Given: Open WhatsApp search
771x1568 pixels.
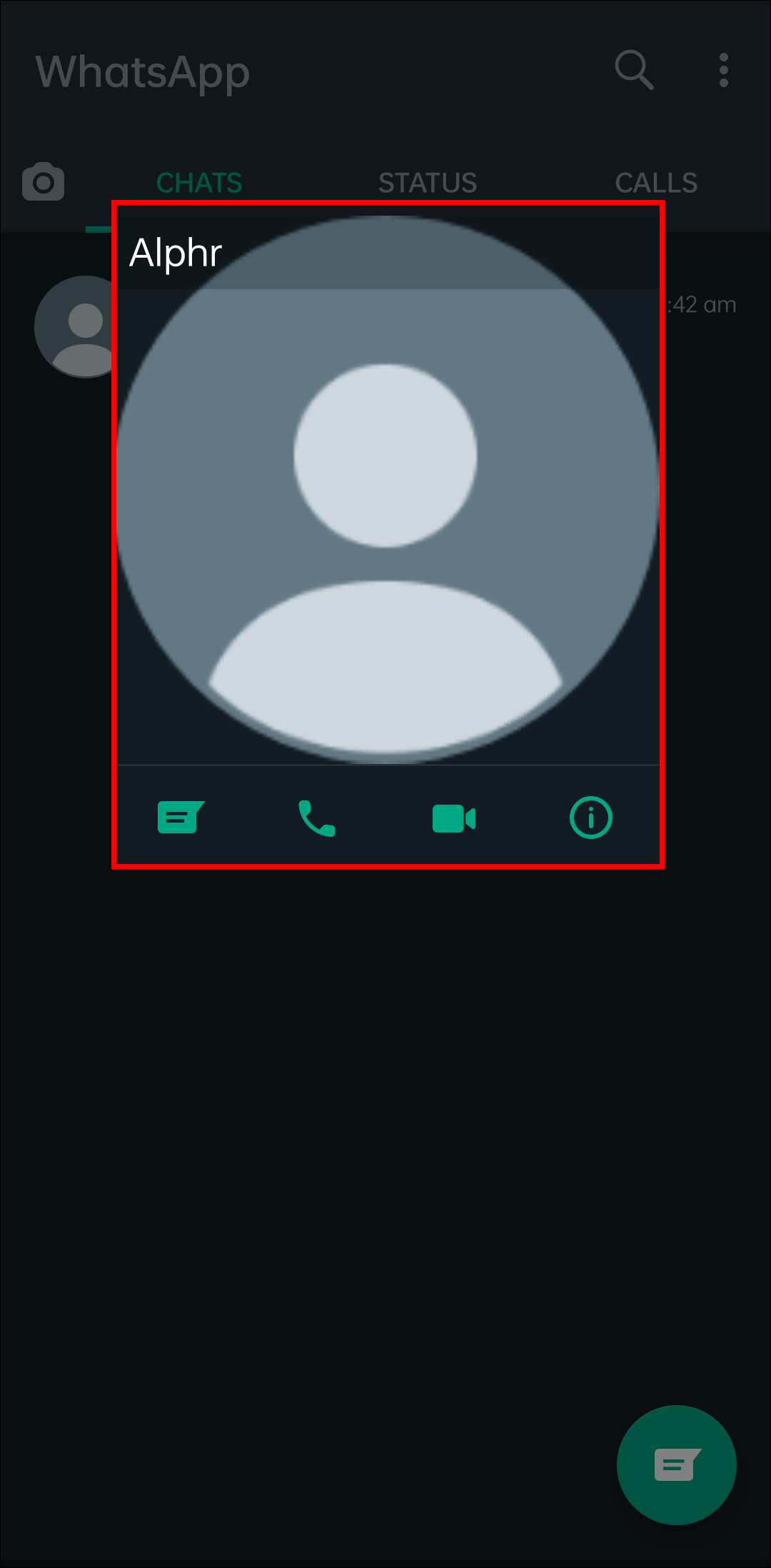Looking at the screenshot, I should click(x=634, y=70).
